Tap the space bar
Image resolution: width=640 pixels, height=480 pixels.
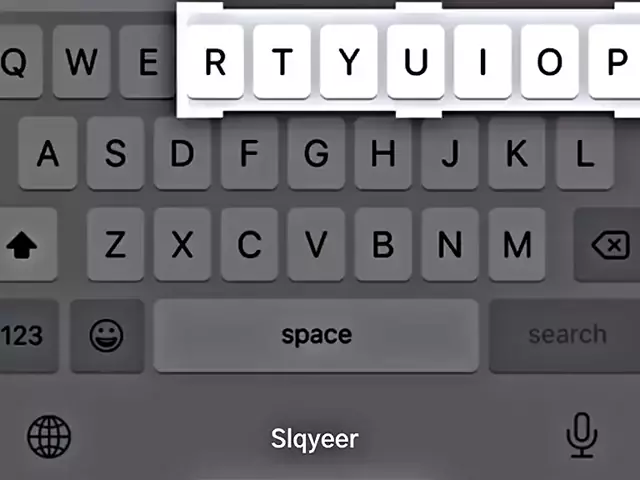[x=316, y=335]
